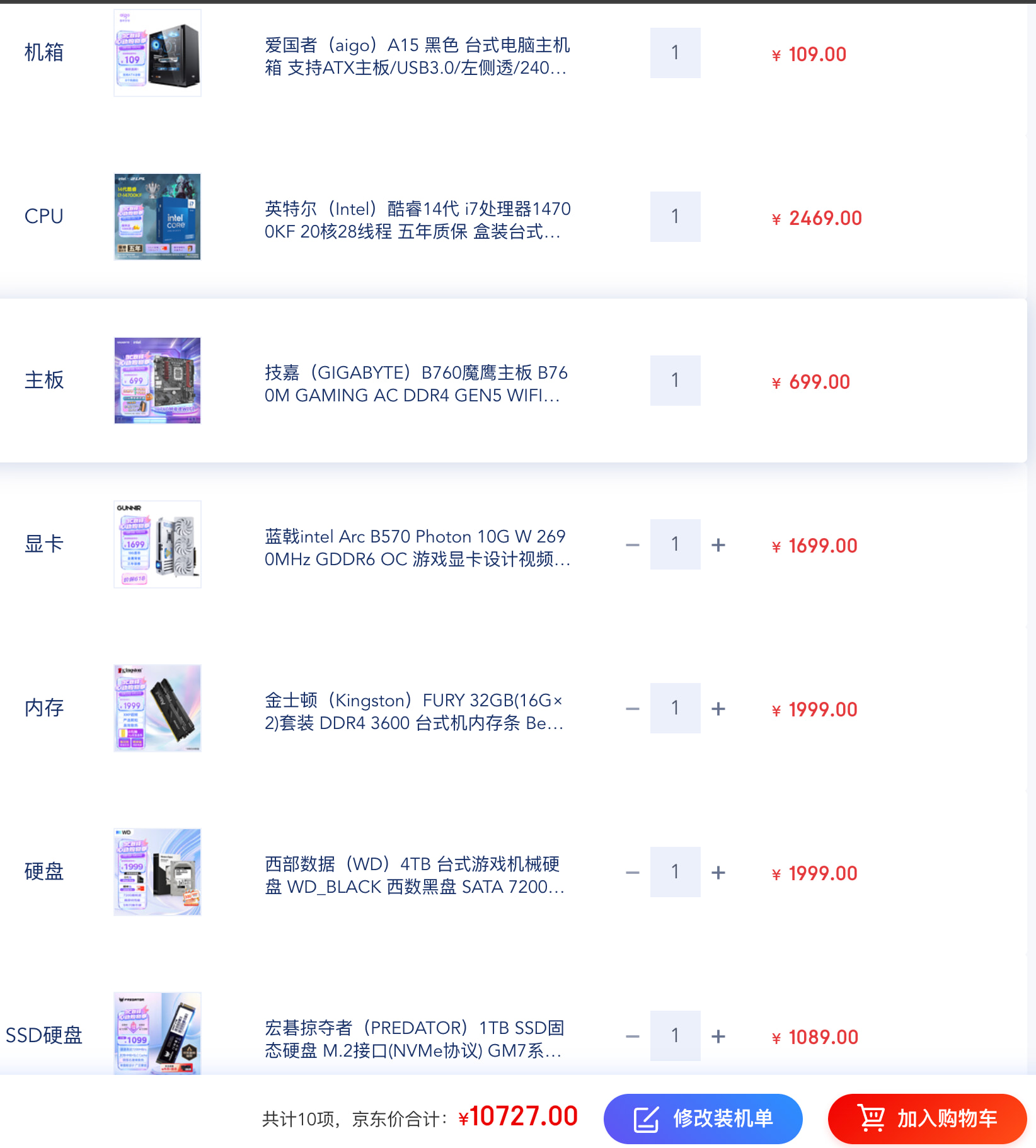Open the PREDATOR GM7 SSD product title
Screen dimensions: 1036x1148
(x=414, y=1039)
